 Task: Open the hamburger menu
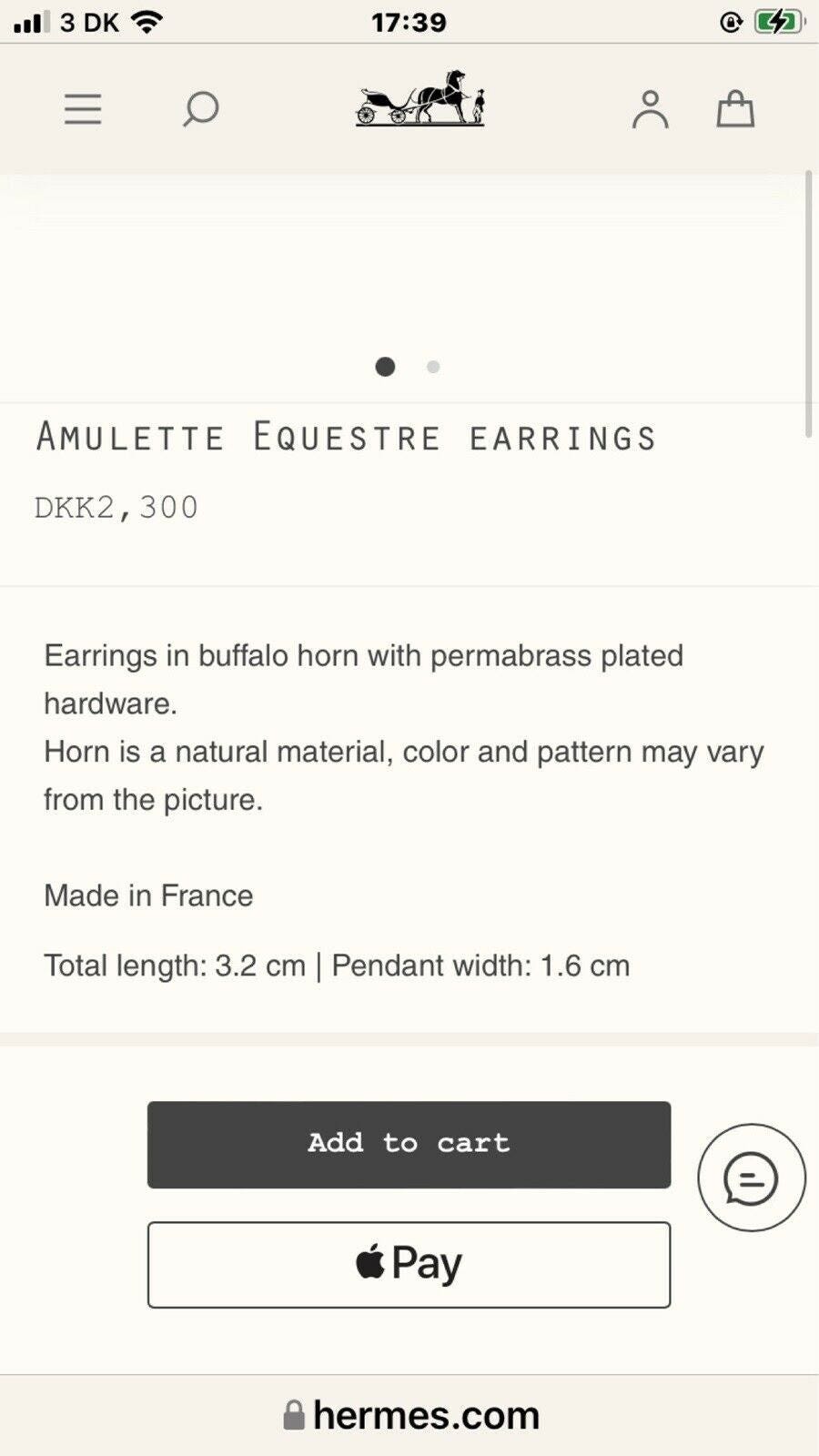click(x=83, y=109)
